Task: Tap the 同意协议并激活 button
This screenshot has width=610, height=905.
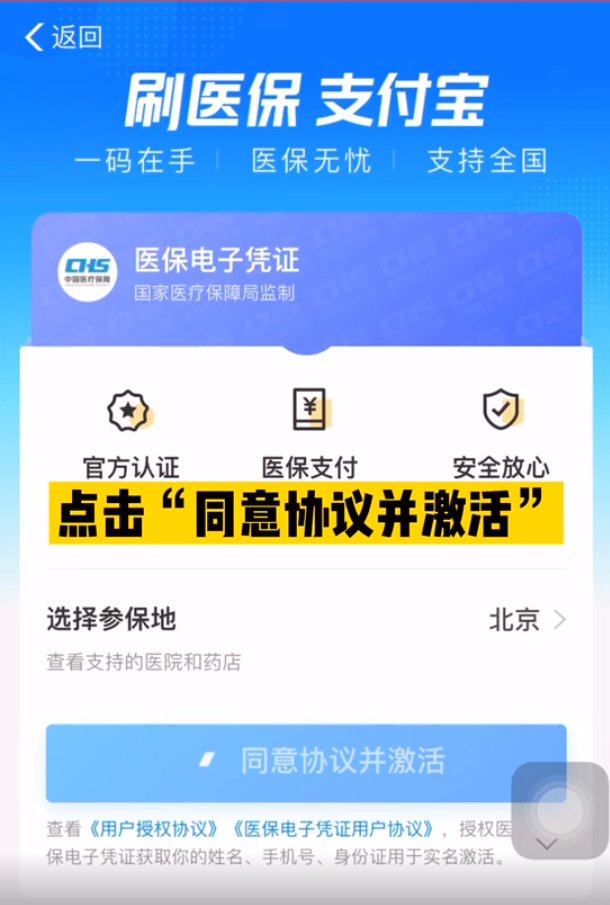Action: pyautogui.click(x=306, y=761)
